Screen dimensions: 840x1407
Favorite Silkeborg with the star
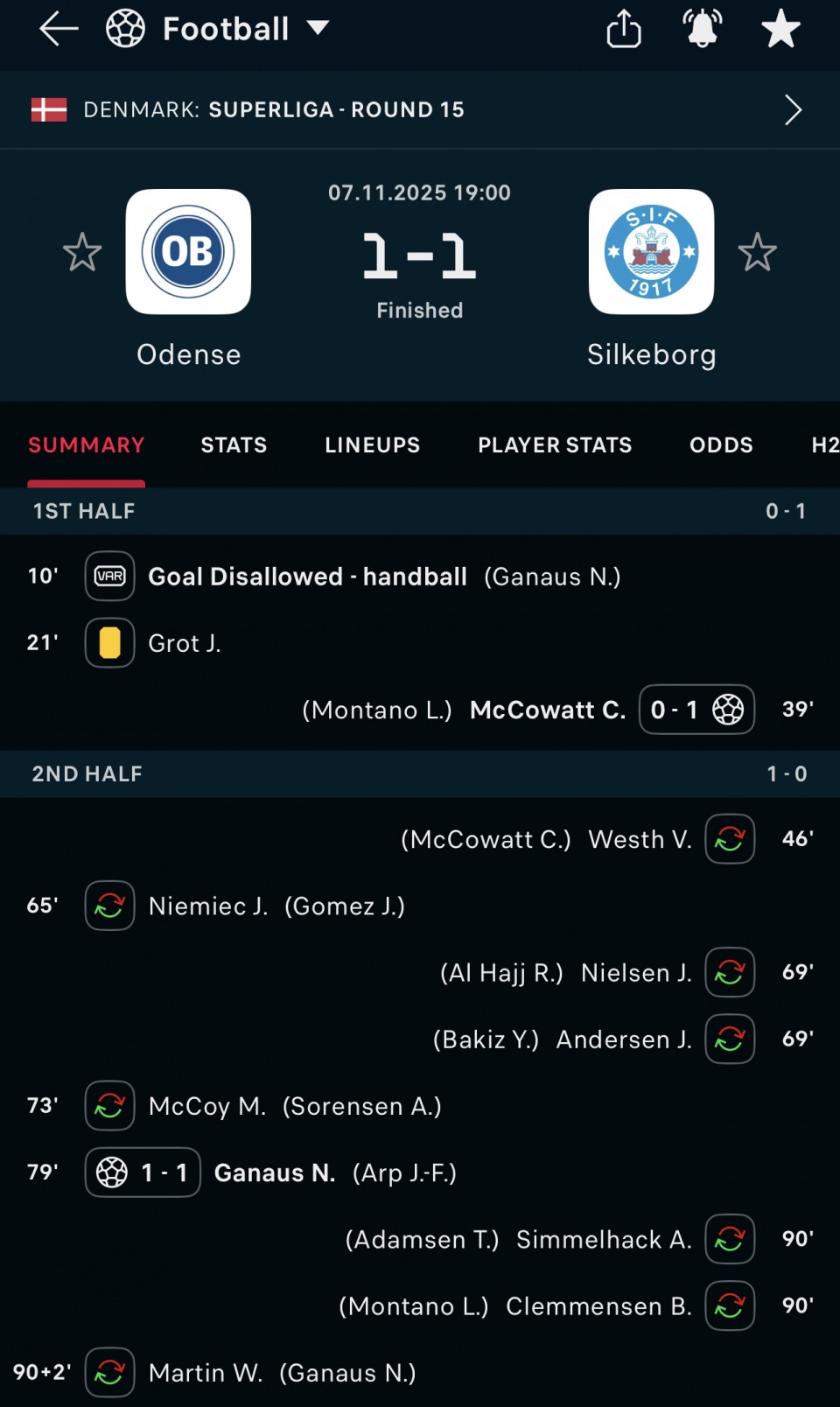coord(757,253)
